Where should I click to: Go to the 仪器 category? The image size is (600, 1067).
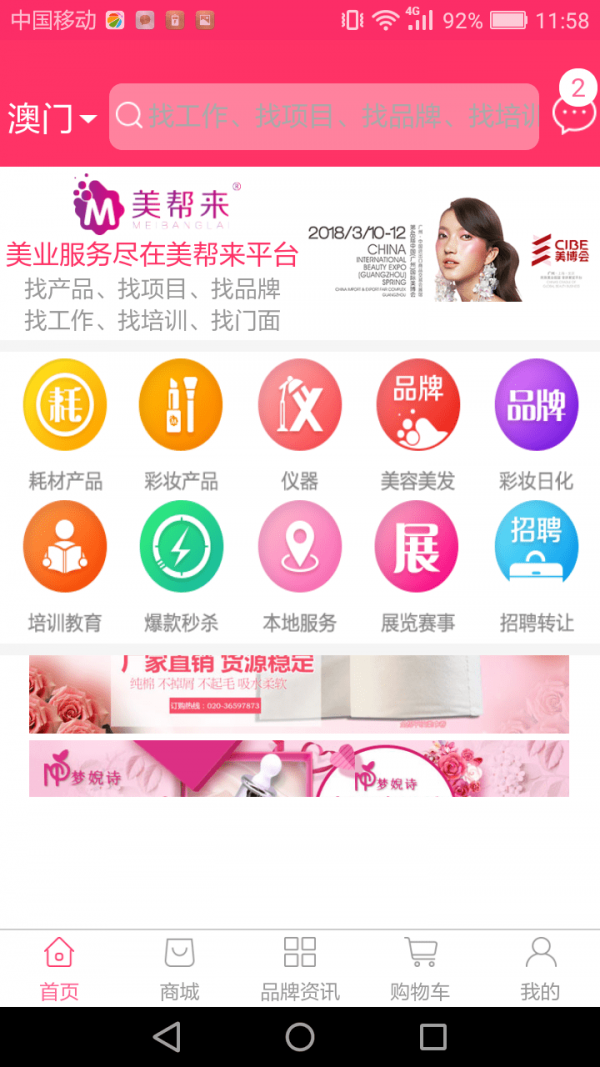tap(299, 424)
